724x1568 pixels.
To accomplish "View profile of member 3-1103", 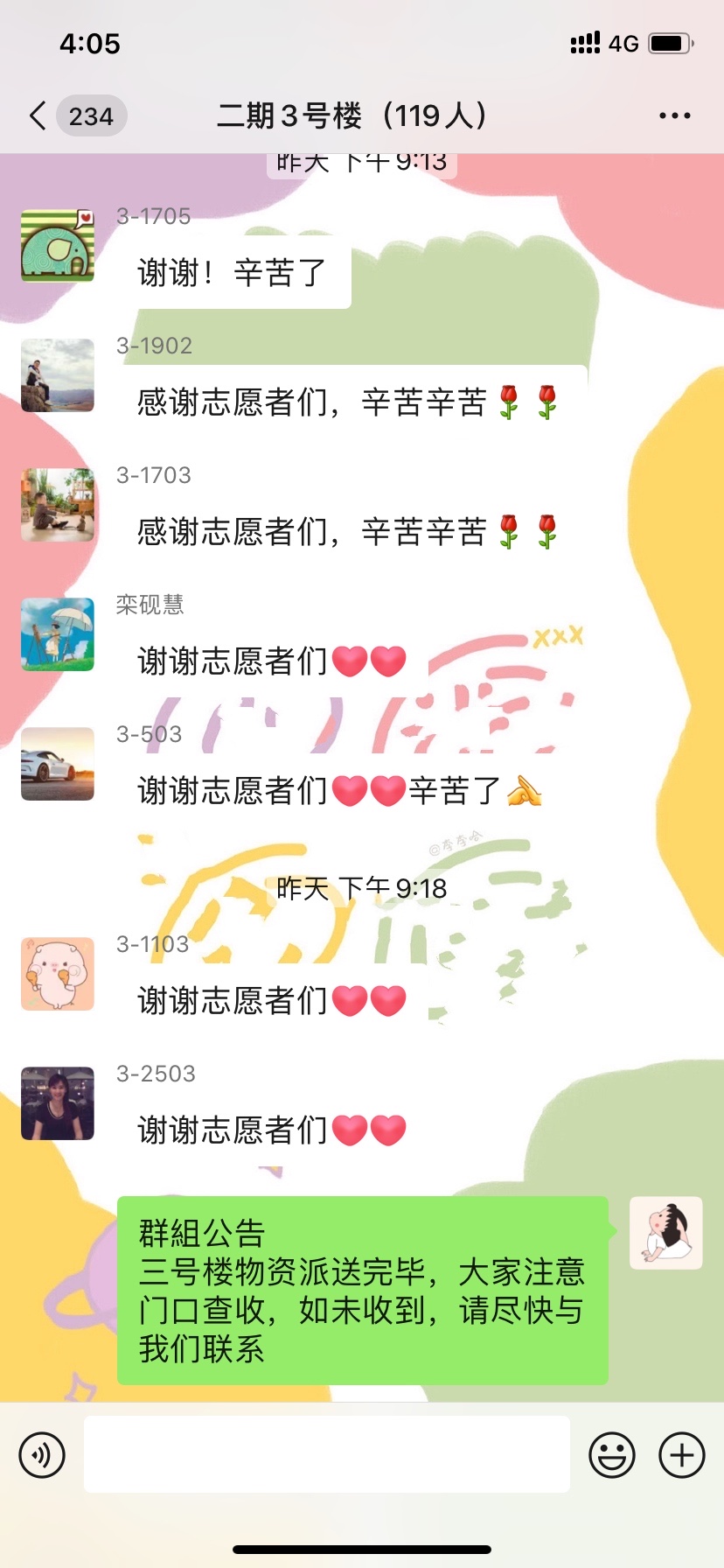I will point(58,974).
